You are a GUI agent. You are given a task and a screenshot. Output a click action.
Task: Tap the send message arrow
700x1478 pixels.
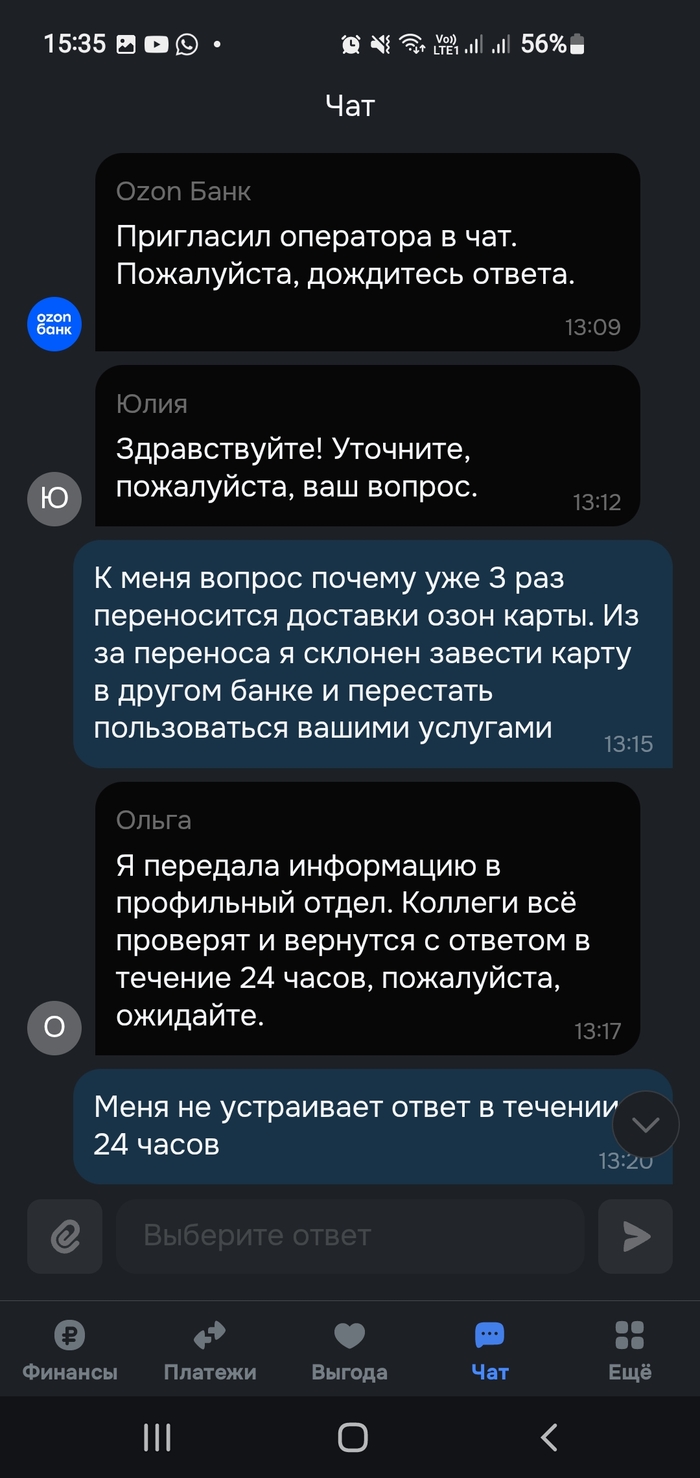(635, 1237)
